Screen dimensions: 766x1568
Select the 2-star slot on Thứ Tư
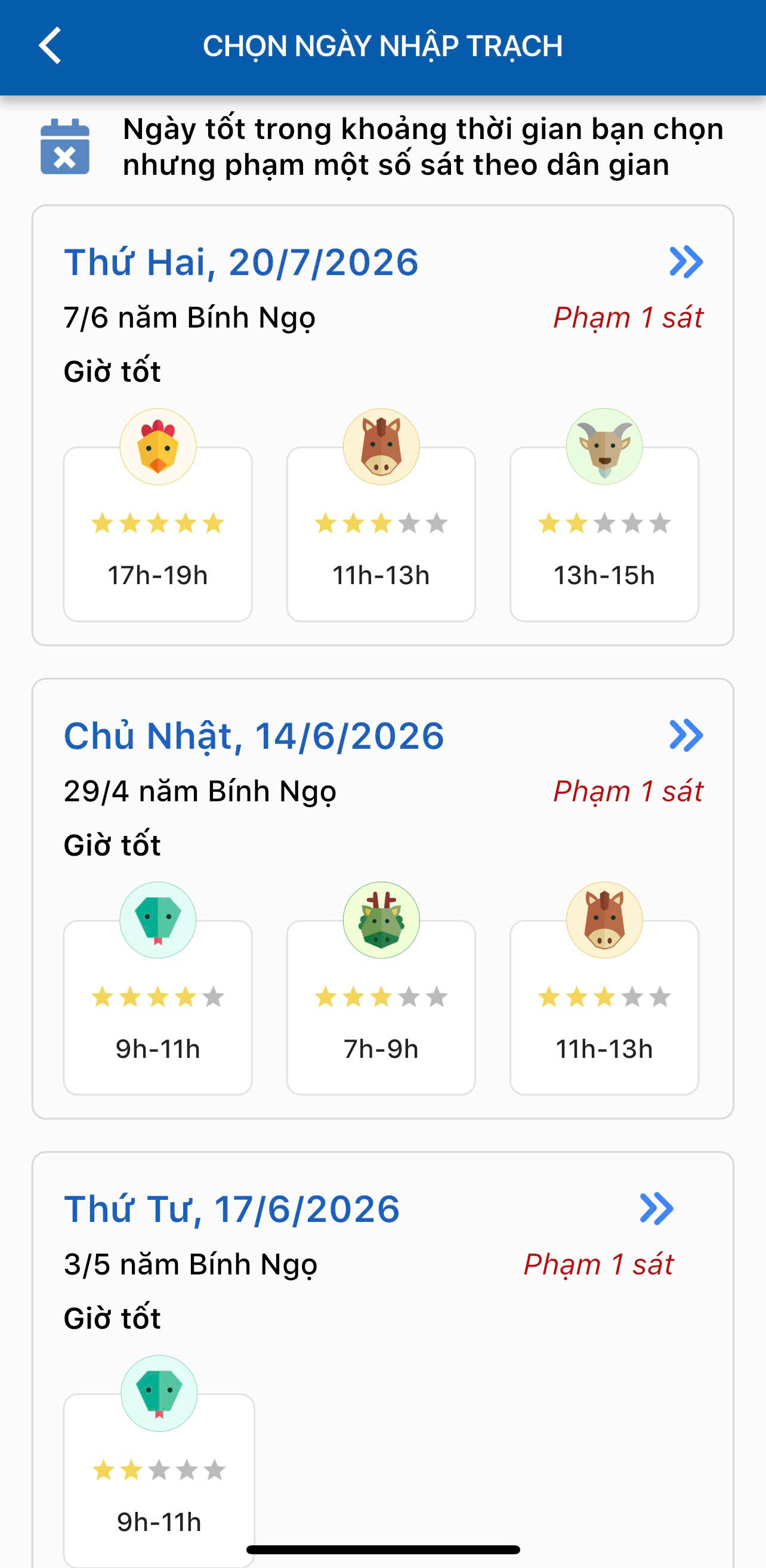coord(157,1468)
